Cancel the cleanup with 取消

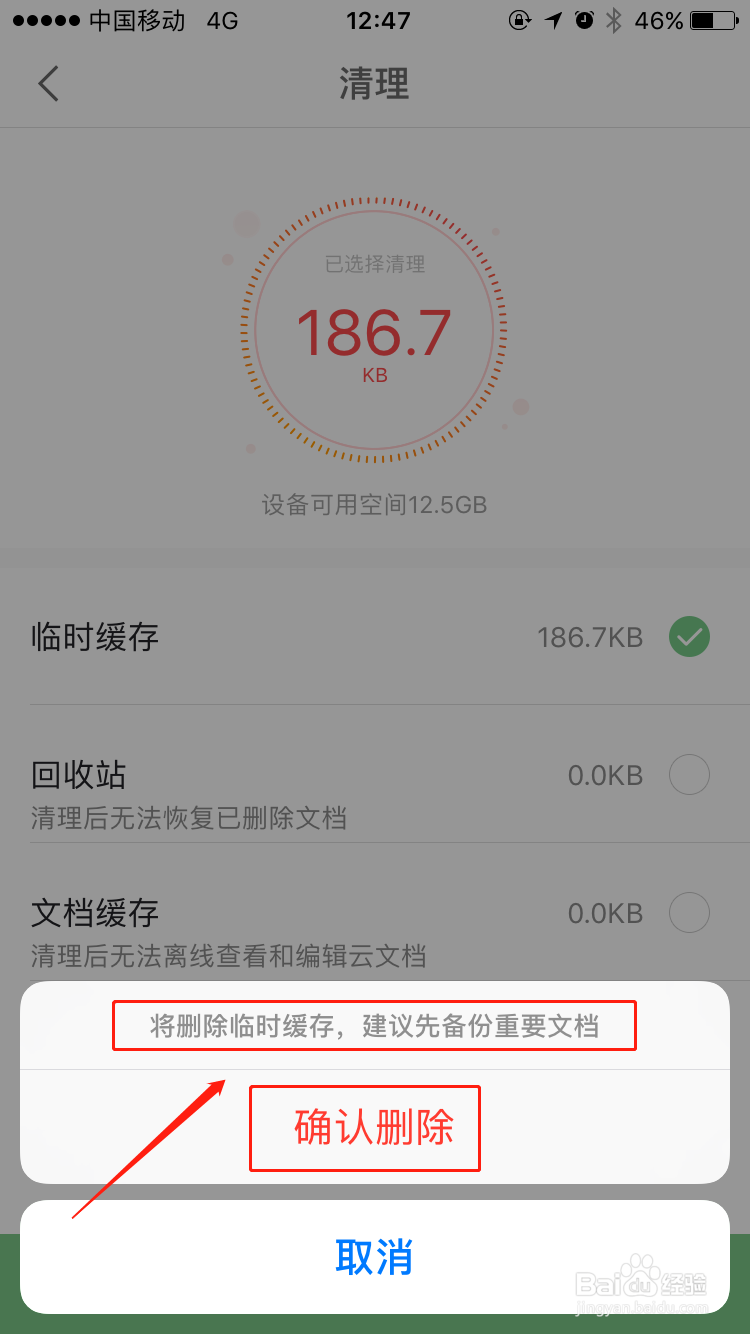click(x=374, y=1258)
